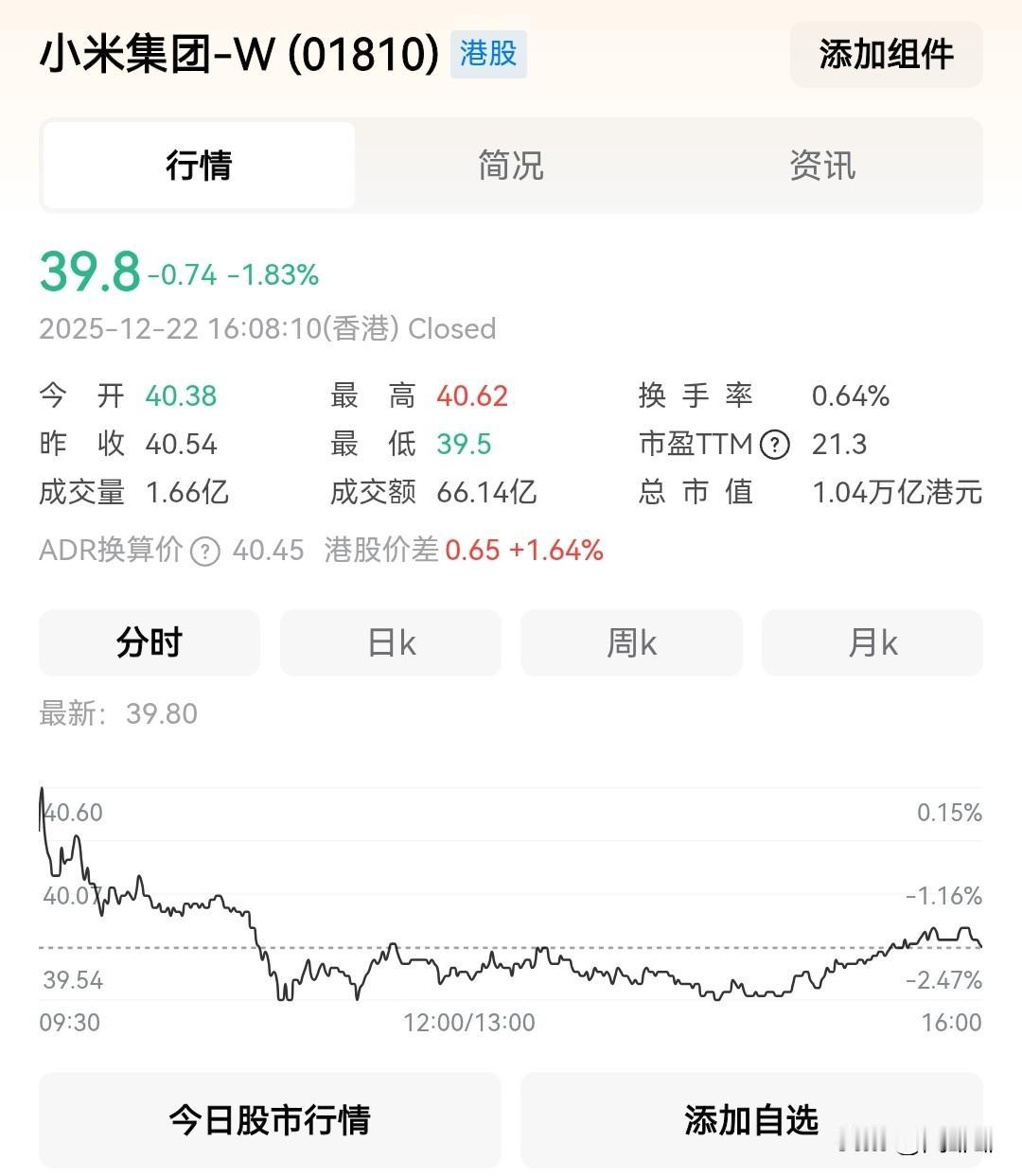Switch to the 日k chart view
The width and height of the screenshot is (1022, 1176).
(390, 642)
